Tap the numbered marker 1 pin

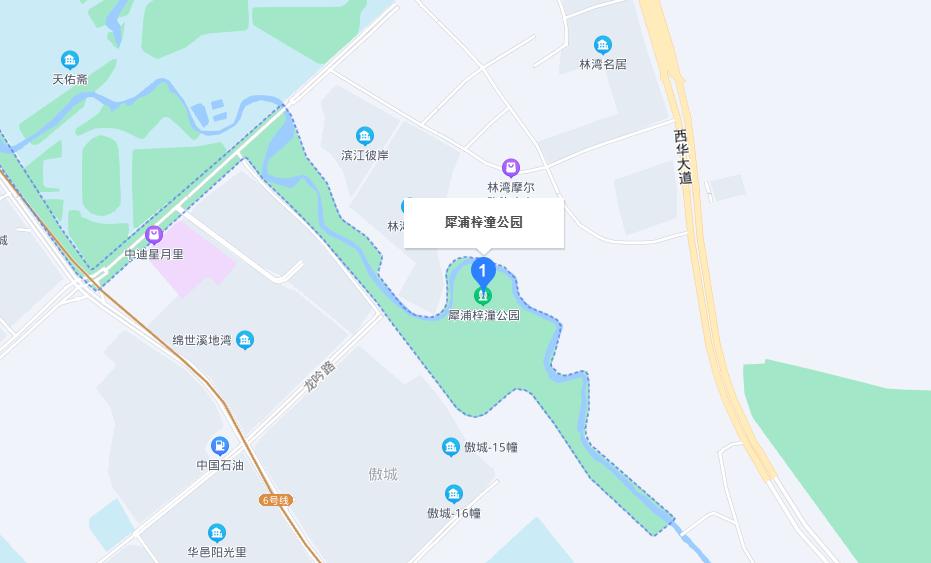click(x=483, y=272)
